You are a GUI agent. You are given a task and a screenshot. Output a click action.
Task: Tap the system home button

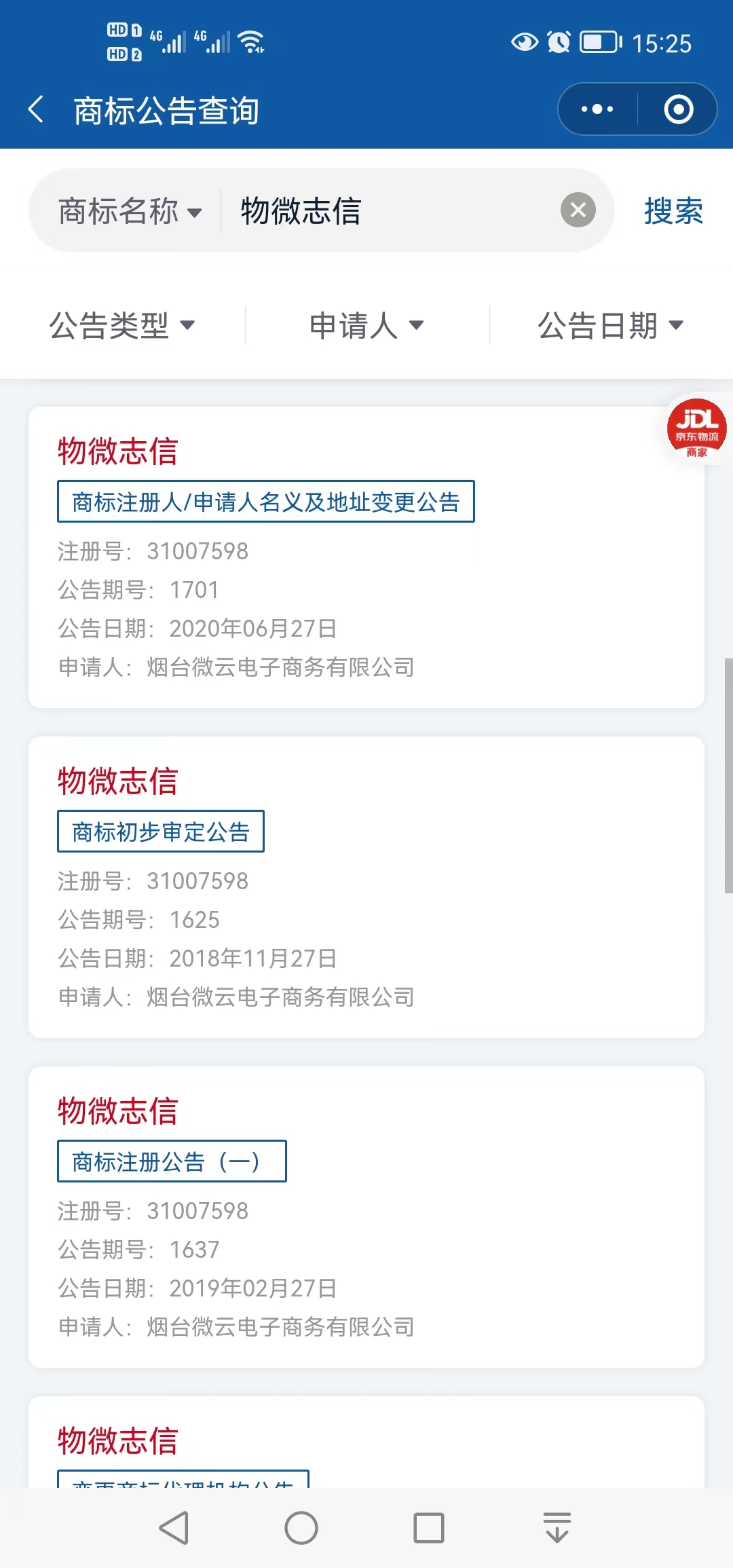[x=301, y=1528]
